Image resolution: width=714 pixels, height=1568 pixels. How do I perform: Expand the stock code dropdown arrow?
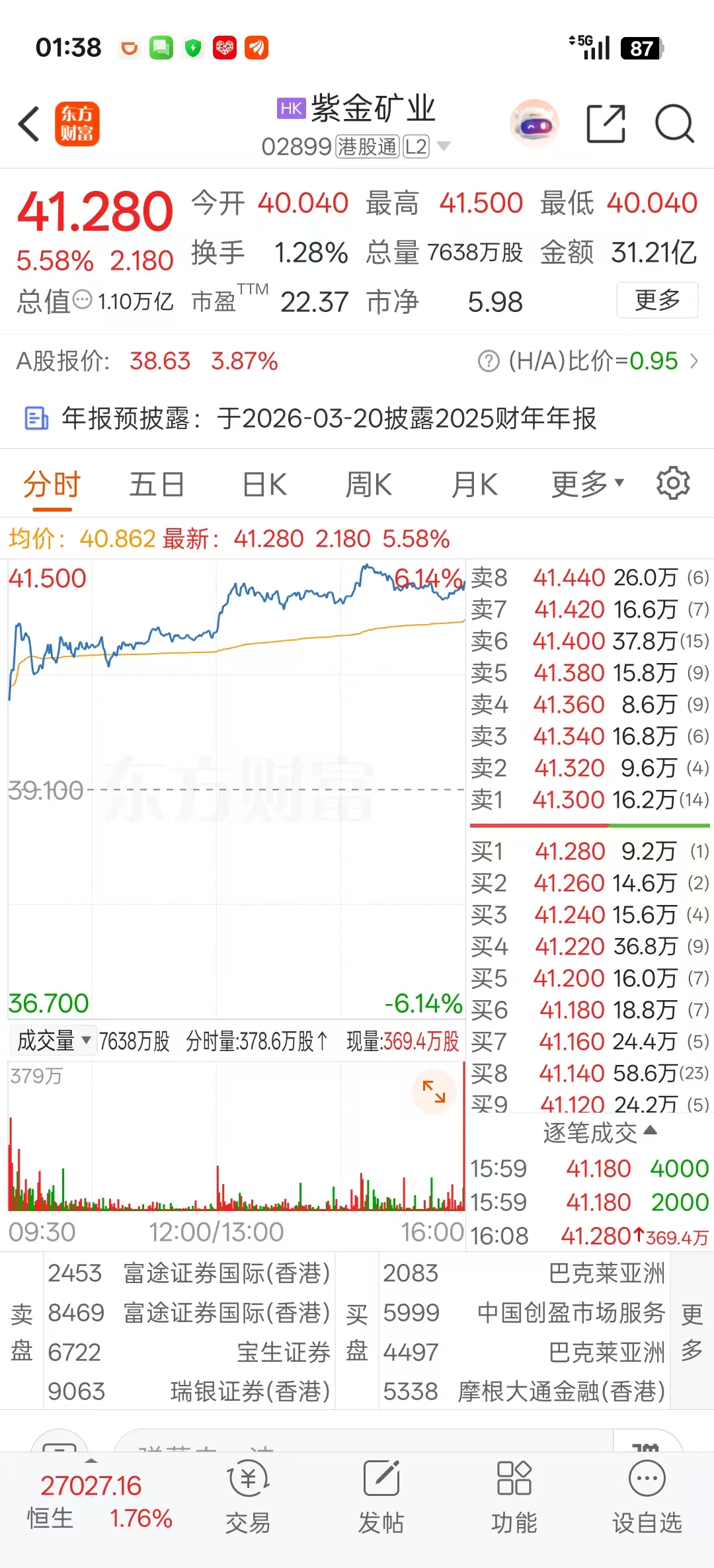tap(444, 146)
